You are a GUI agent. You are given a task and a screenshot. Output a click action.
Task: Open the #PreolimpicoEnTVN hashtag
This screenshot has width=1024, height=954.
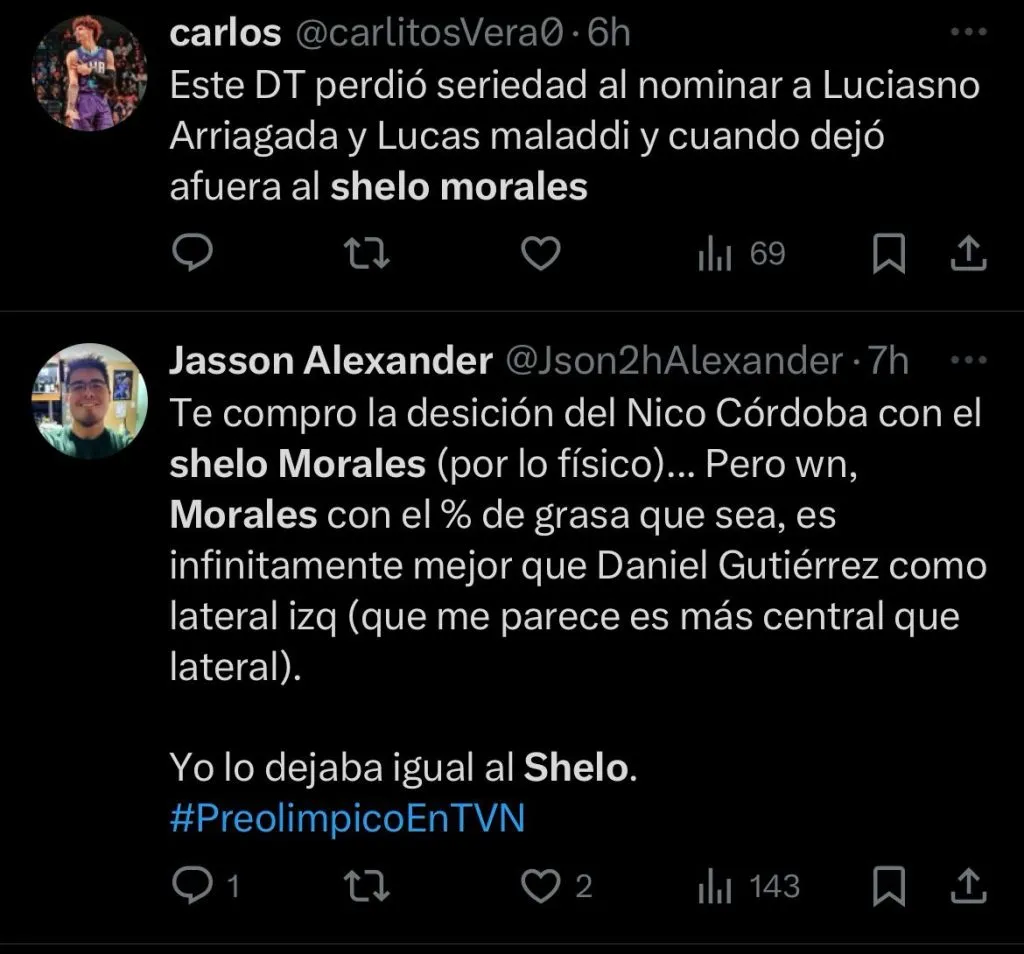pyautogui.click(x=347, y=818)
